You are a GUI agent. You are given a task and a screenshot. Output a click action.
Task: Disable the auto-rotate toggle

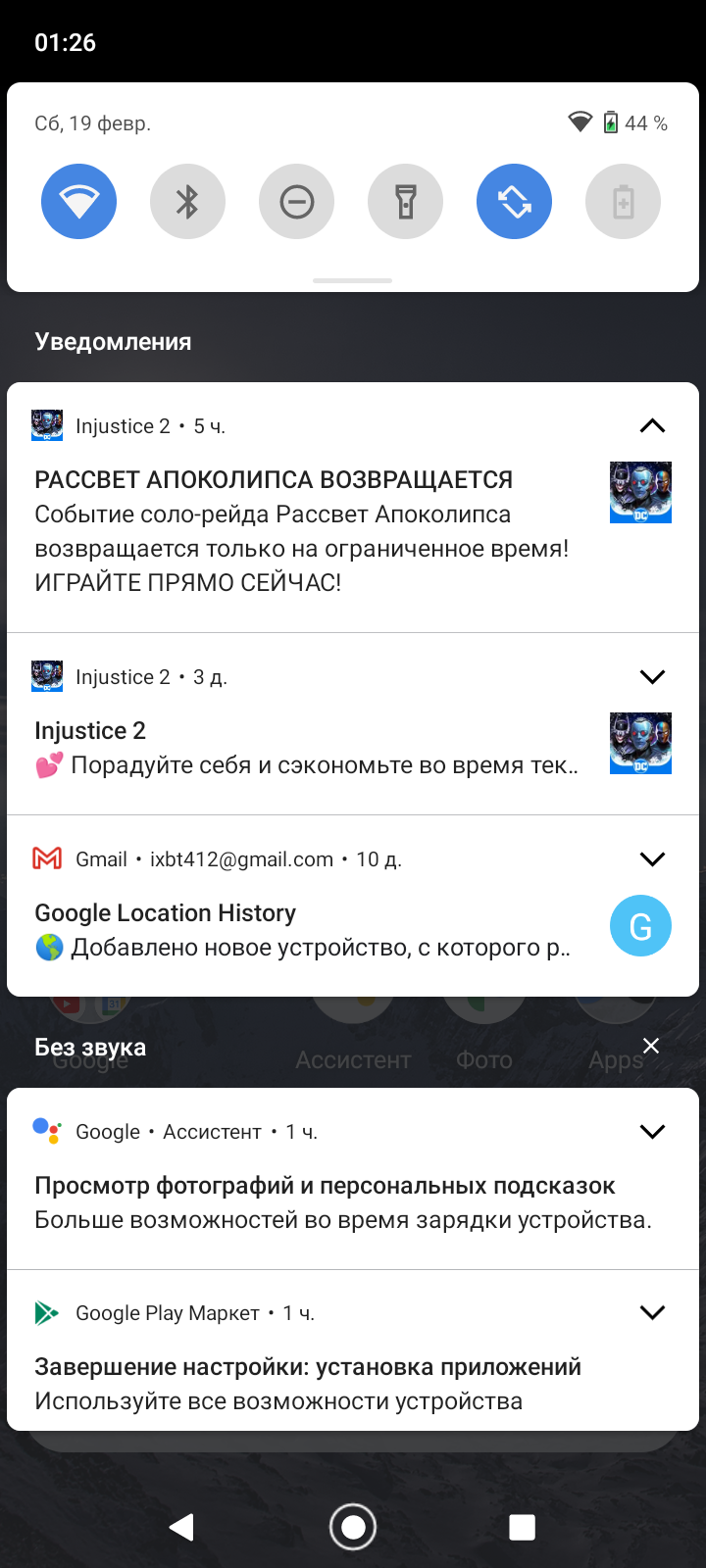(514, 202)
